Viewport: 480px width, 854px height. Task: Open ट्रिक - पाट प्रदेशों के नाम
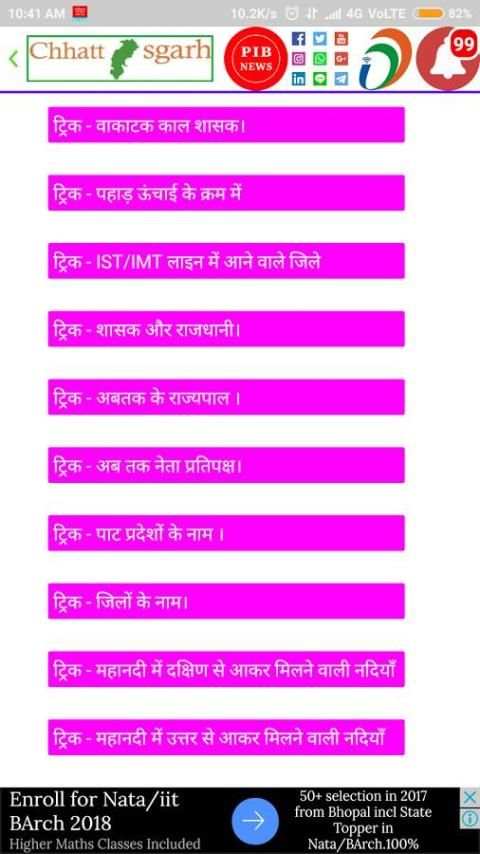point(226,533)
